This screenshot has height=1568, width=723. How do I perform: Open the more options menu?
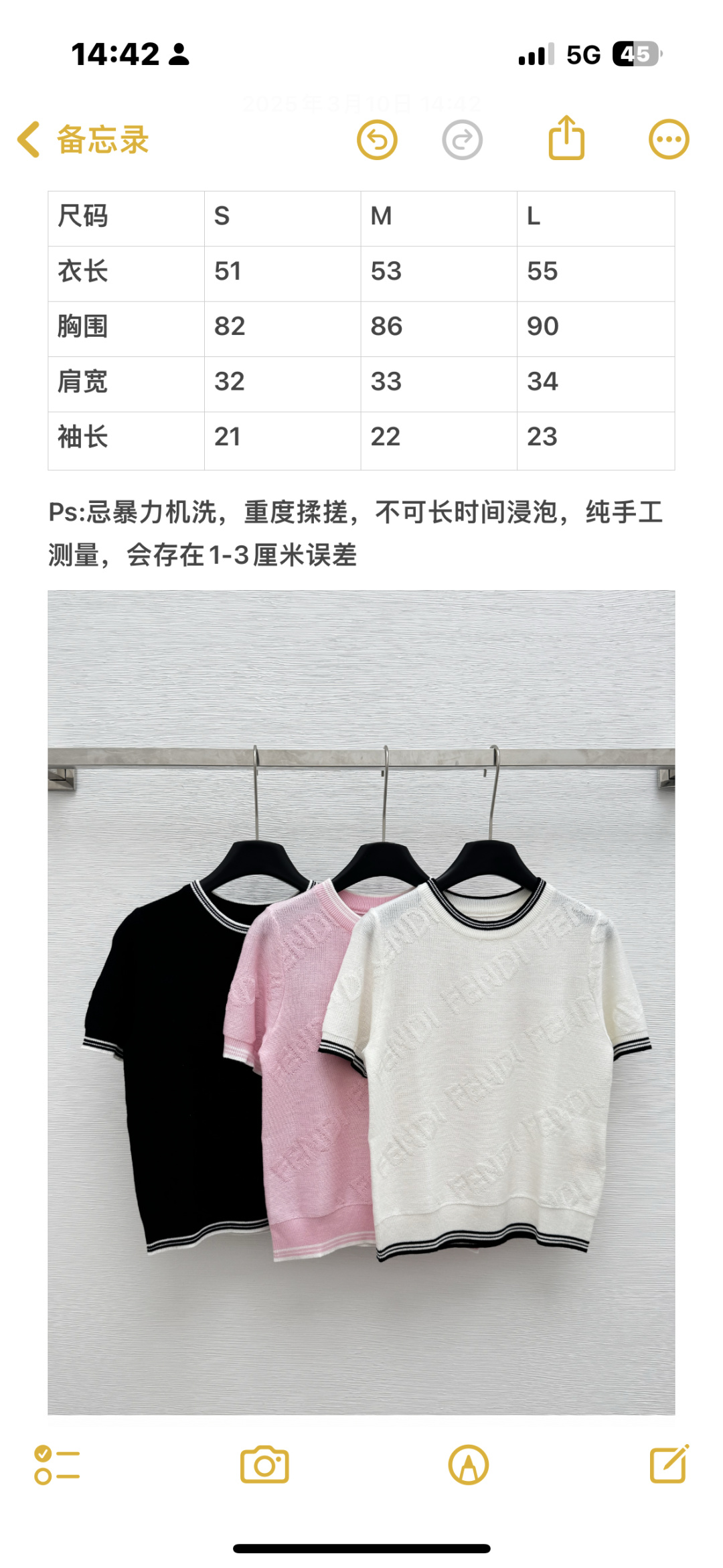click(668, 140)
